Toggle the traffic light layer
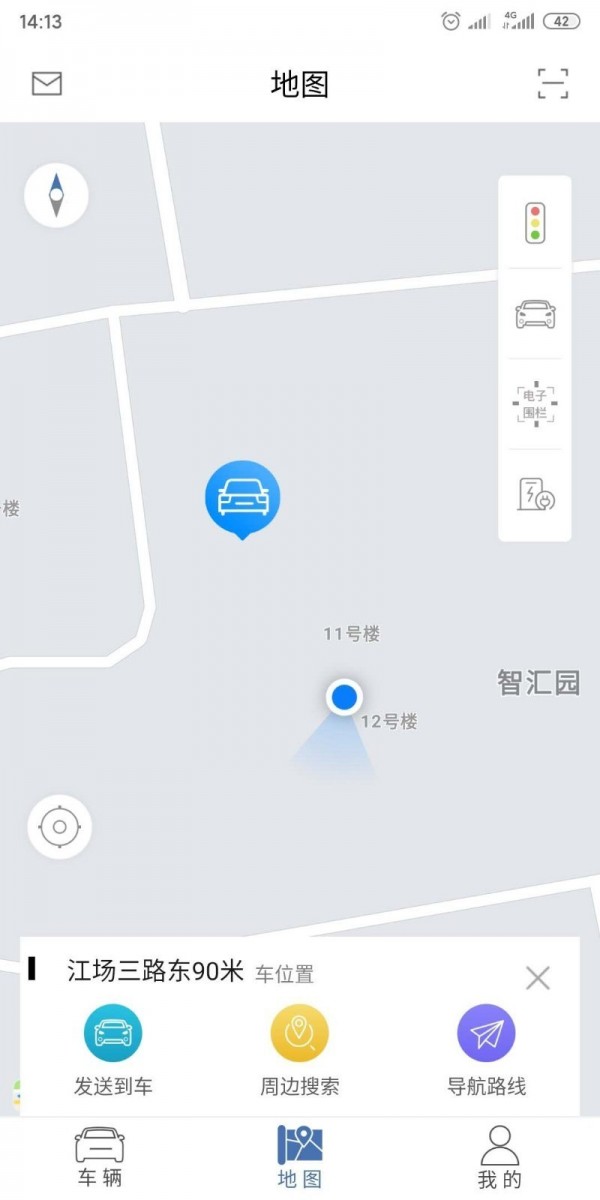 535,222
